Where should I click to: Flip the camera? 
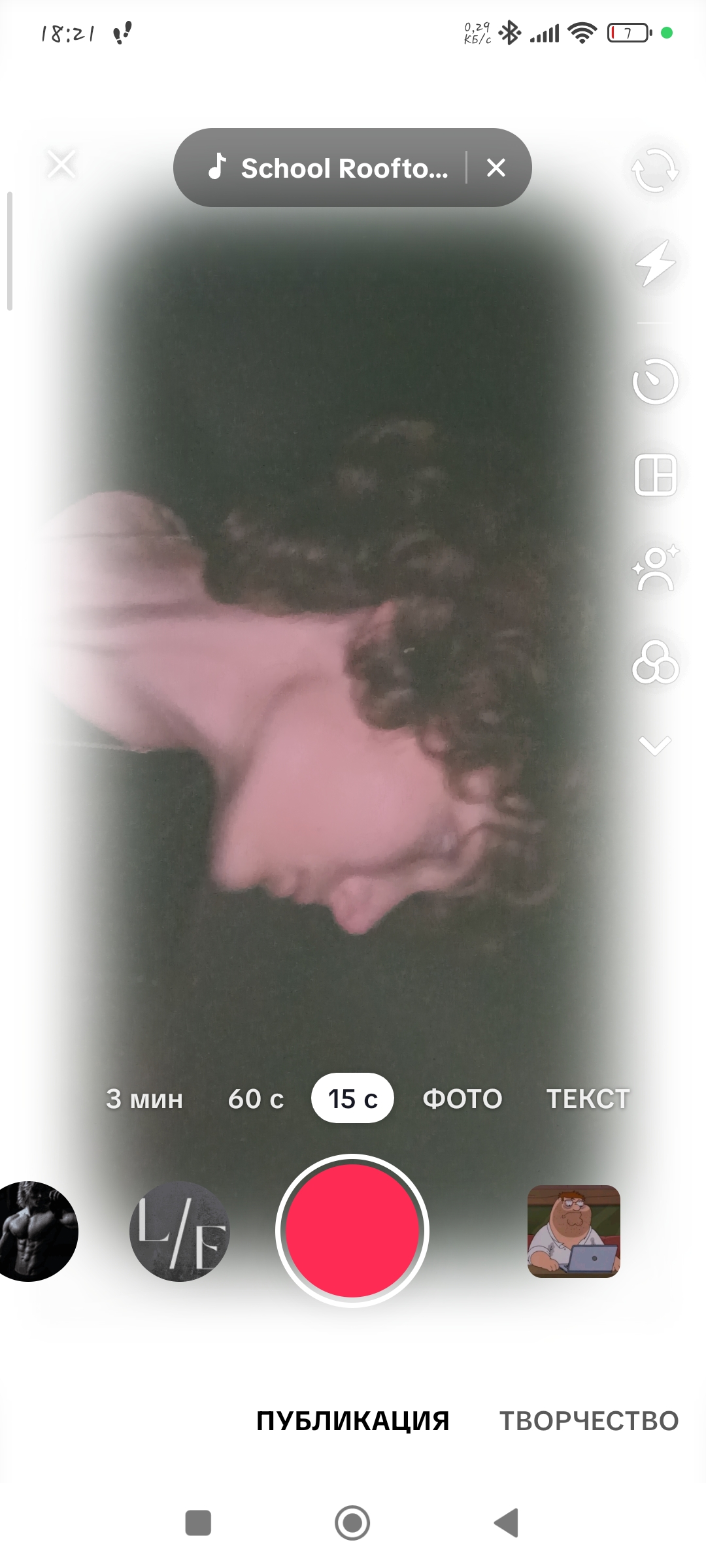pos(654,170)
